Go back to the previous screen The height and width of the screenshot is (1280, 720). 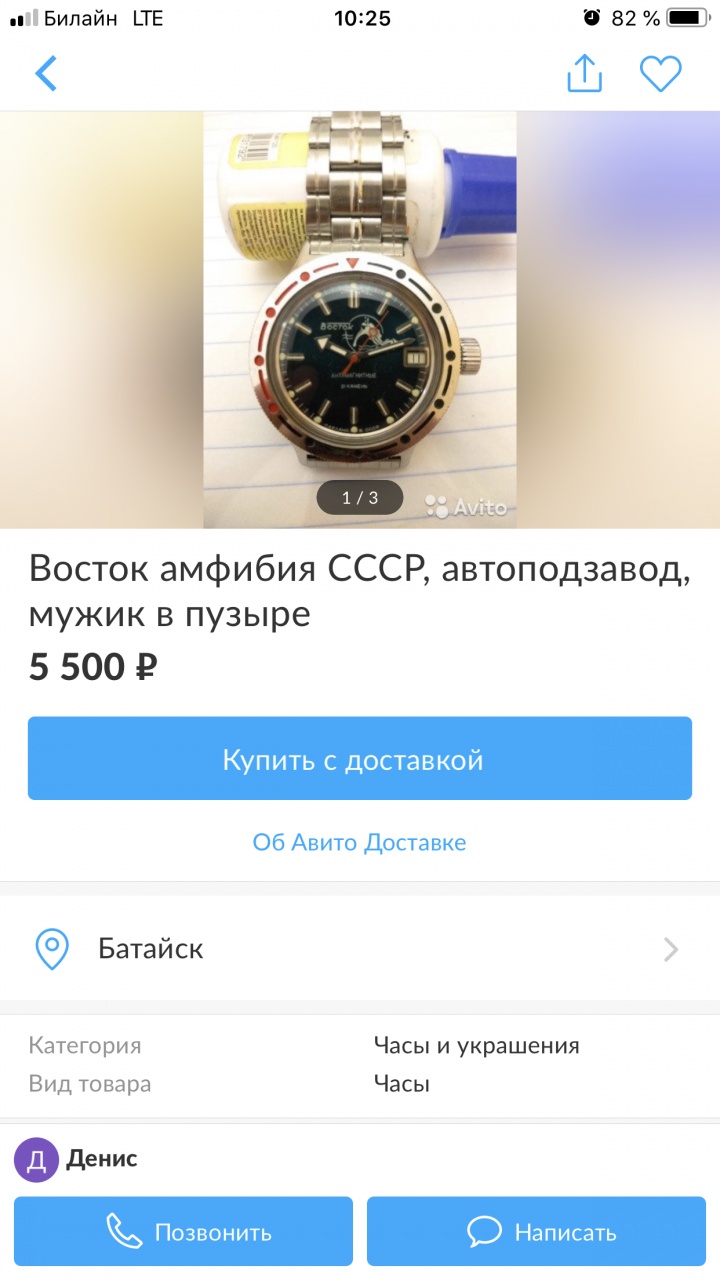[46, 74]
